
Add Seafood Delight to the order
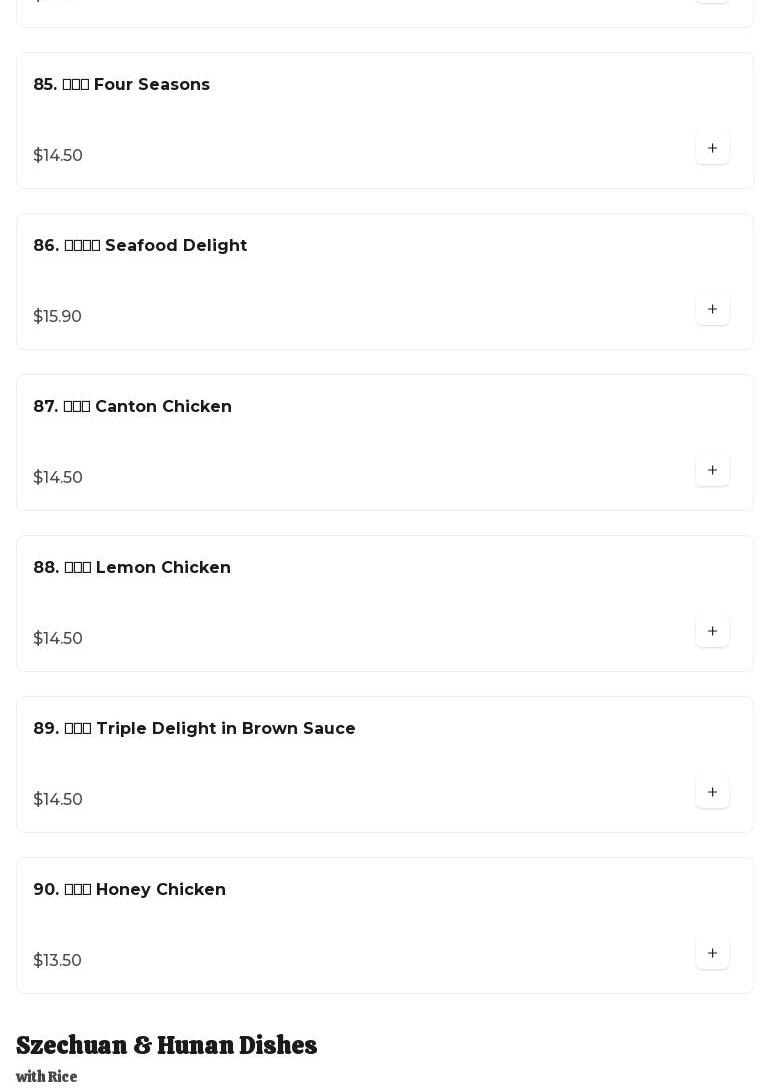pos(712,310)
